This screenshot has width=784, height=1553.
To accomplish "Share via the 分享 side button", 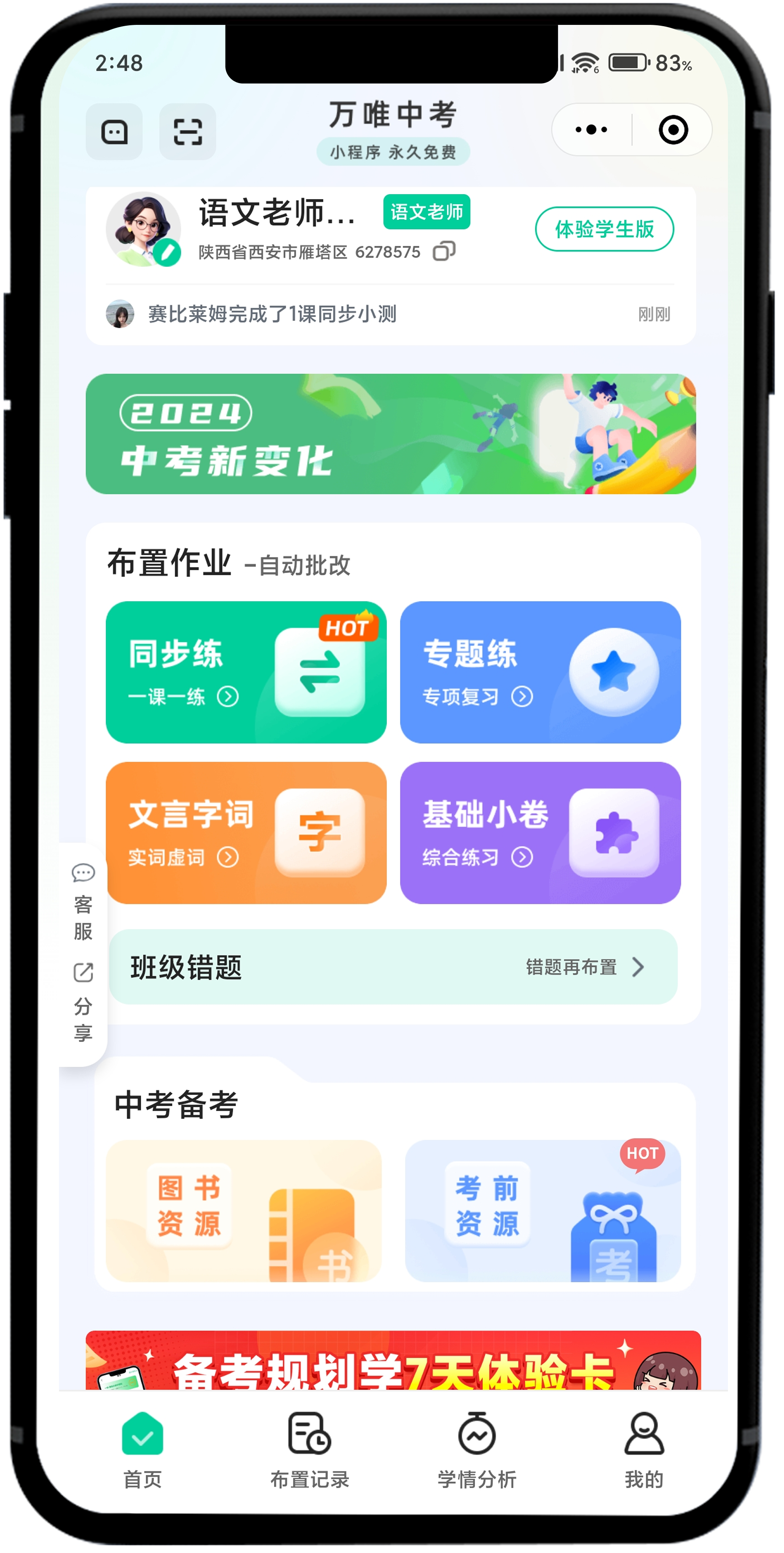I will click(x=83, y=1002).
